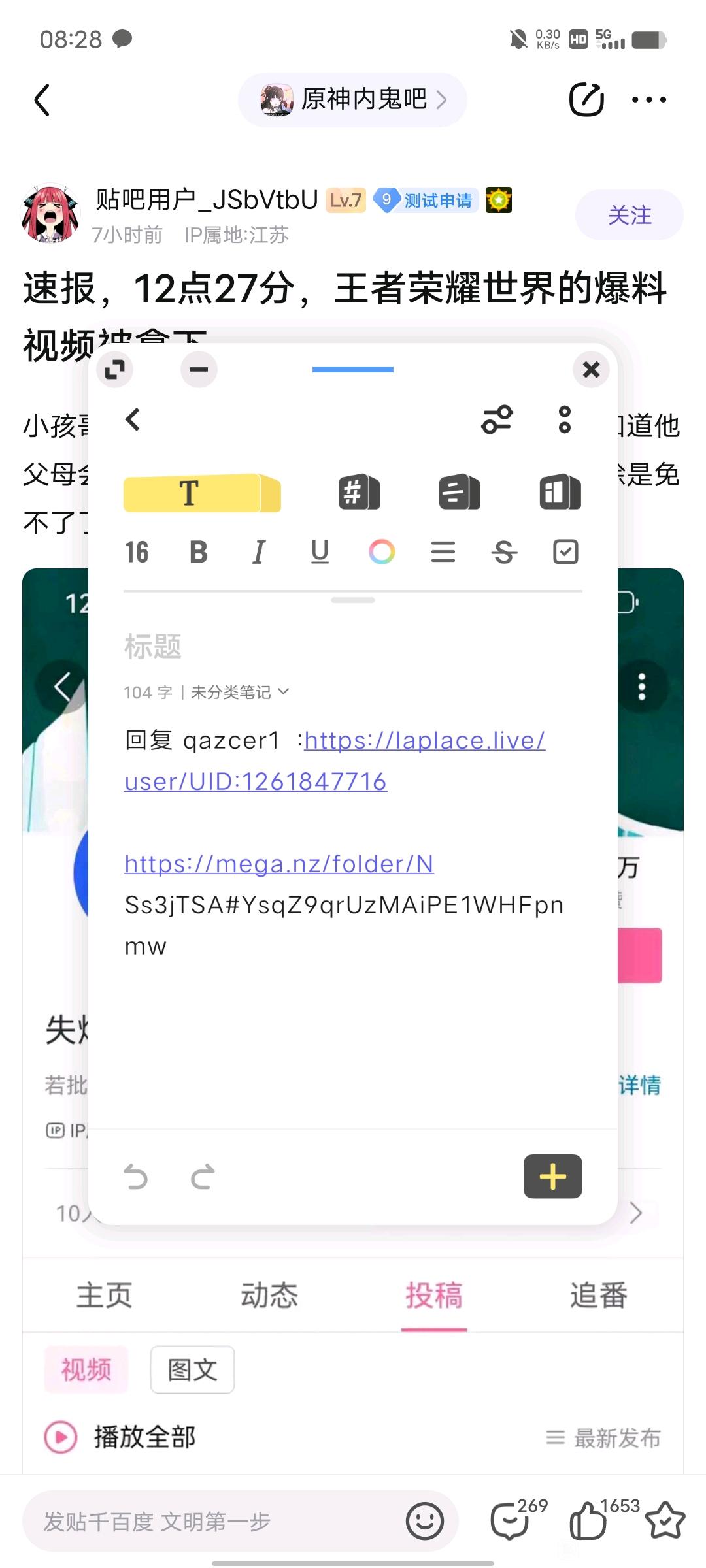Follow the poster with 关注 button
706x1568 pixels.
629,216
